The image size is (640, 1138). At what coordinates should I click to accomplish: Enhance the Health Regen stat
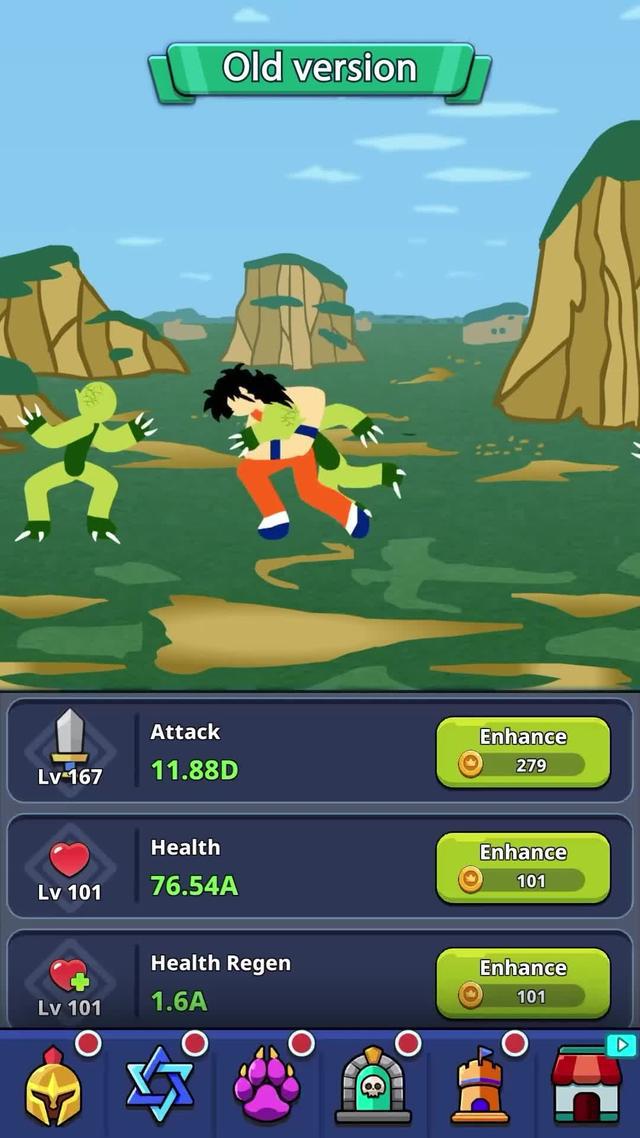(x=523, y=983)
